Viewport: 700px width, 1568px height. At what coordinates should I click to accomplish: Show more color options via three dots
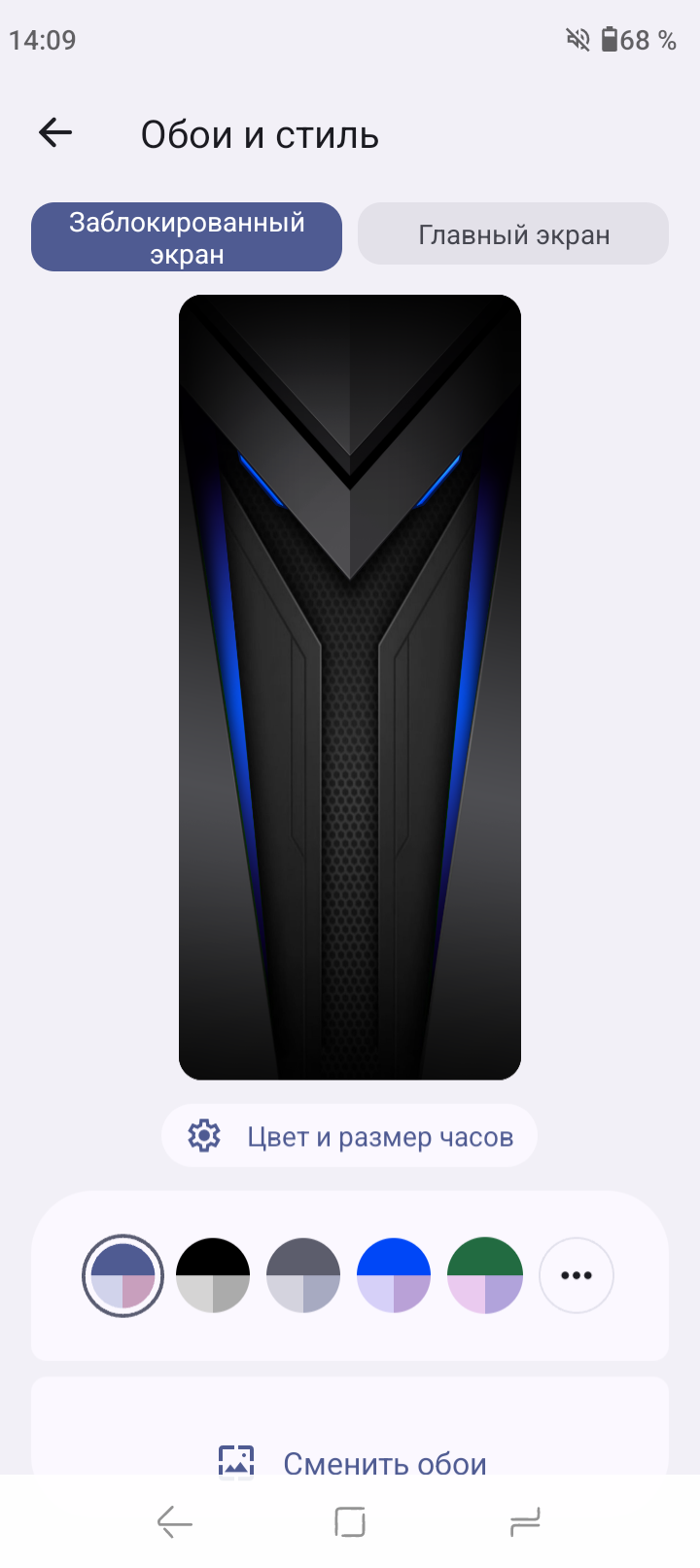pyautogui.click(x=577, y=1275)
